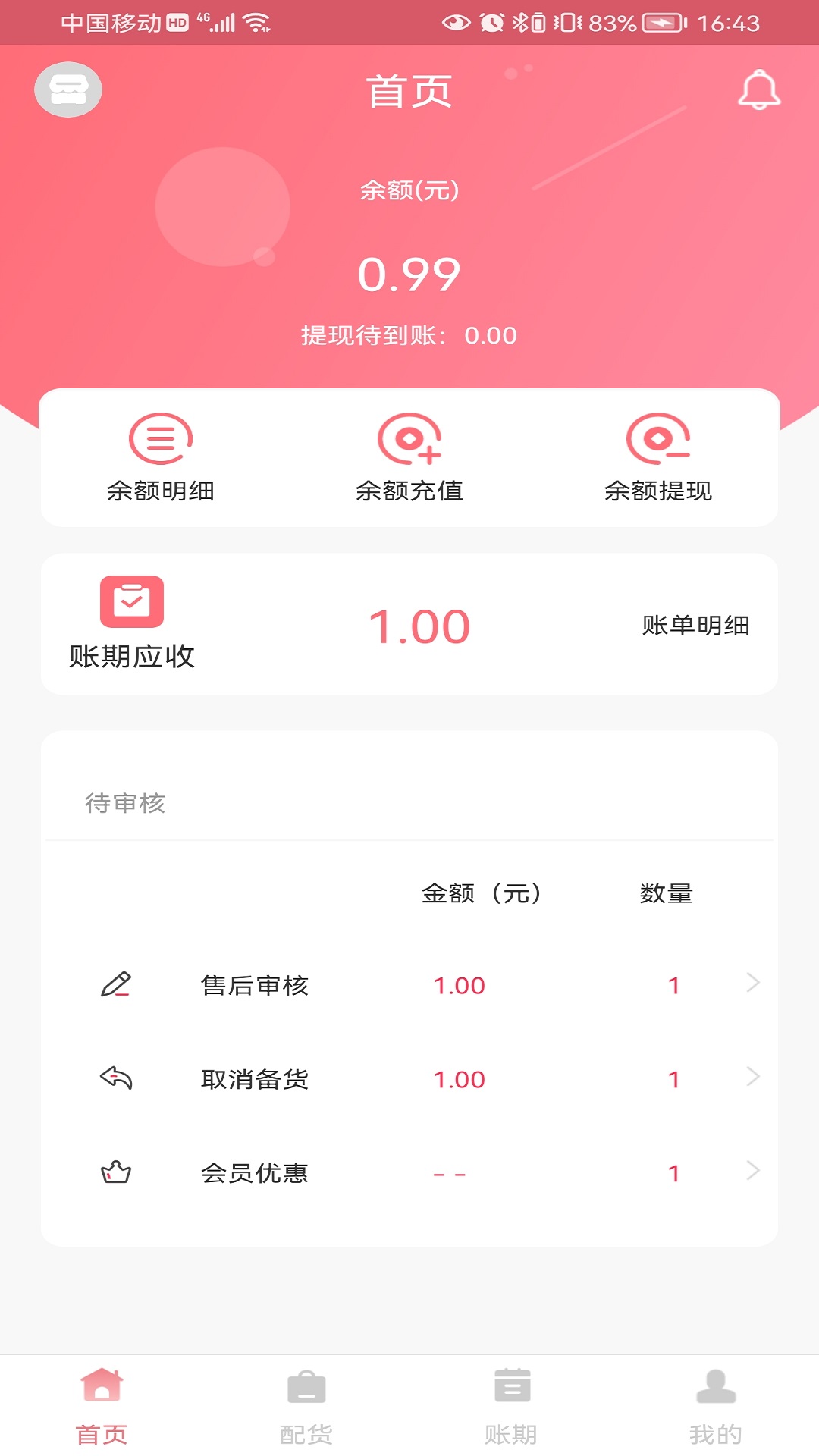819x1456 pixels.
Task: View 账单明细 bill details
Action: point(695,625)
